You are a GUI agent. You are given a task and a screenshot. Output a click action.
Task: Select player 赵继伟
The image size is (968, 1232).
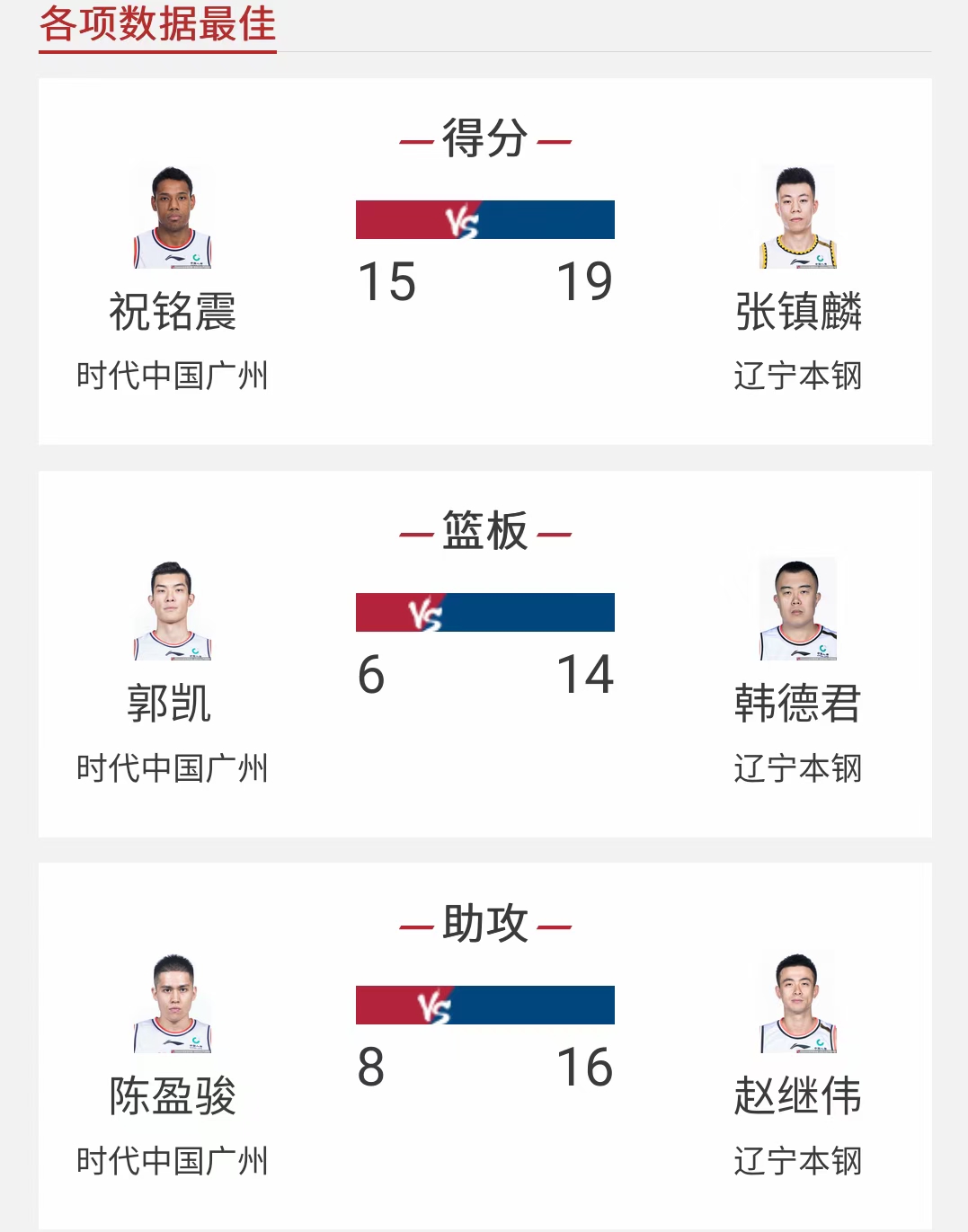coord(798,1004)
